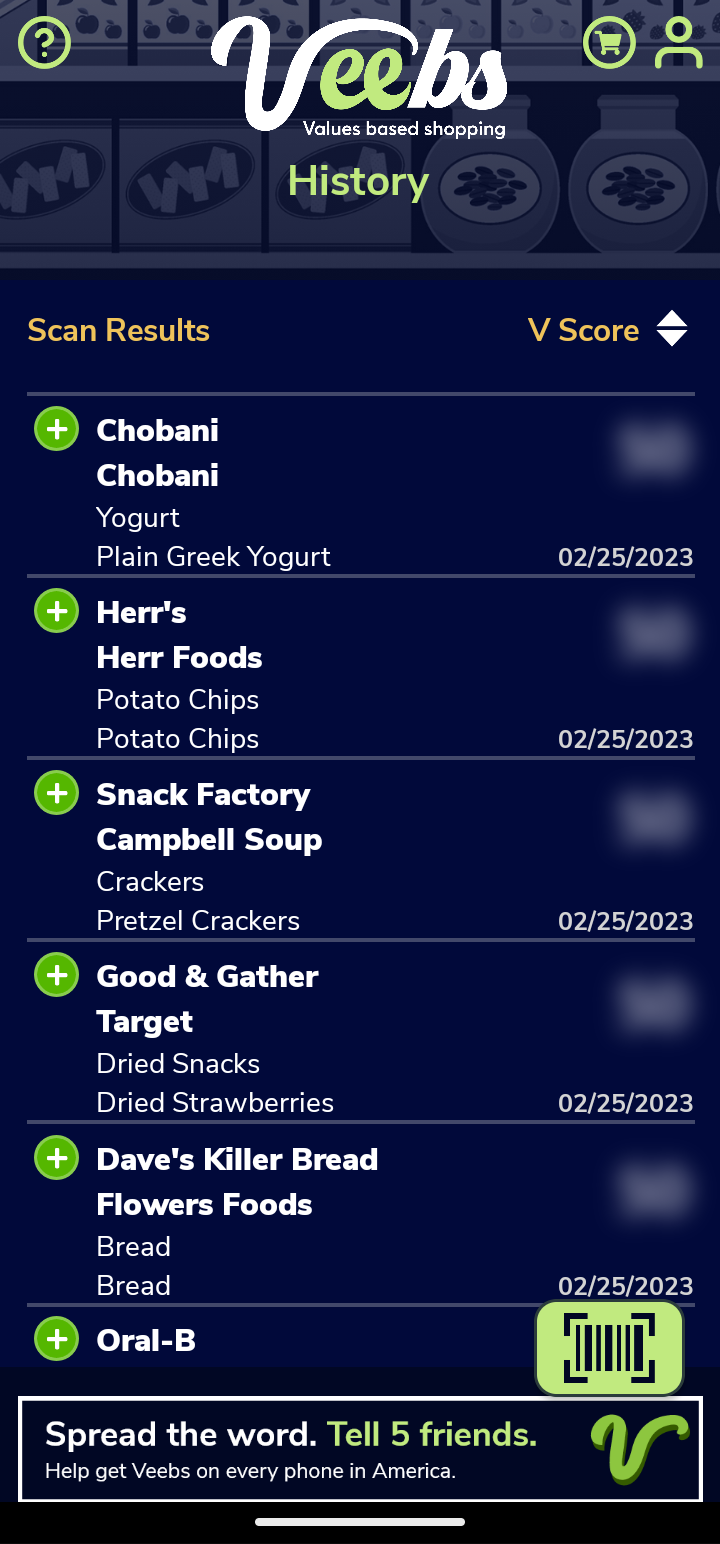Open the help question mark icon

(x=45, y=43)
